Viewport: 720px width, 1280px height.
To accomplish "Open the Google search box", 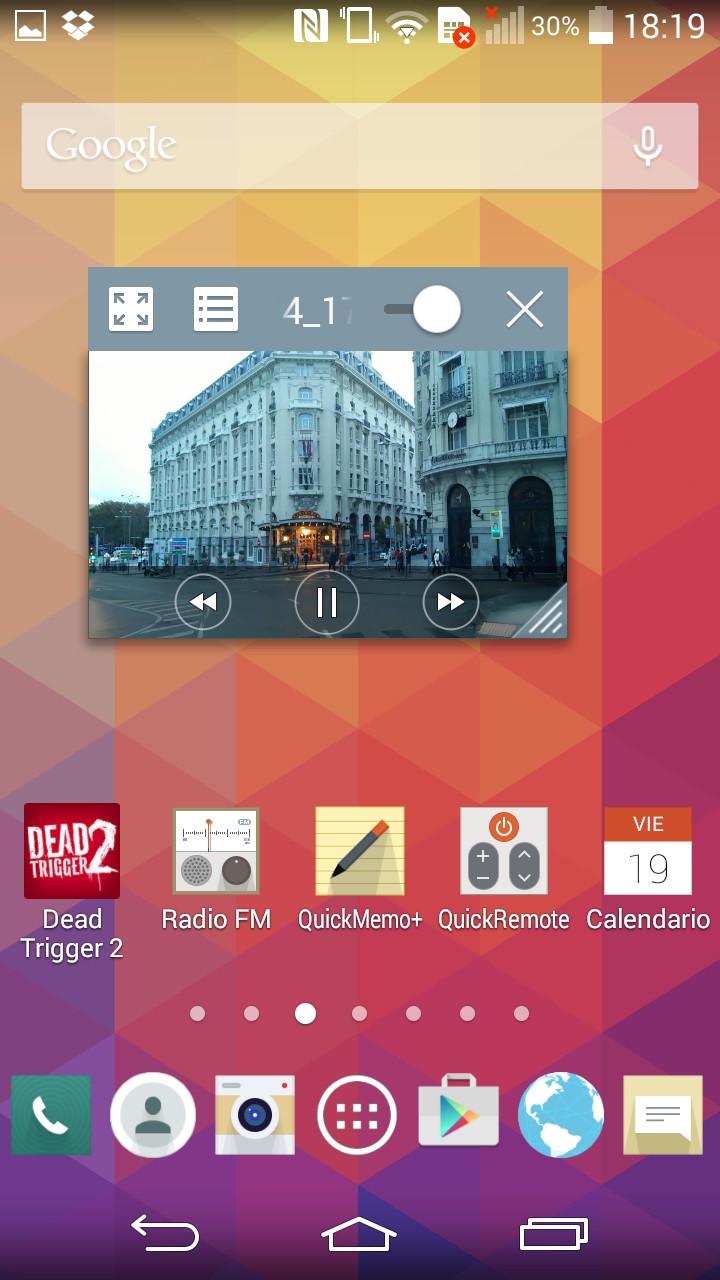I will 320,146.
